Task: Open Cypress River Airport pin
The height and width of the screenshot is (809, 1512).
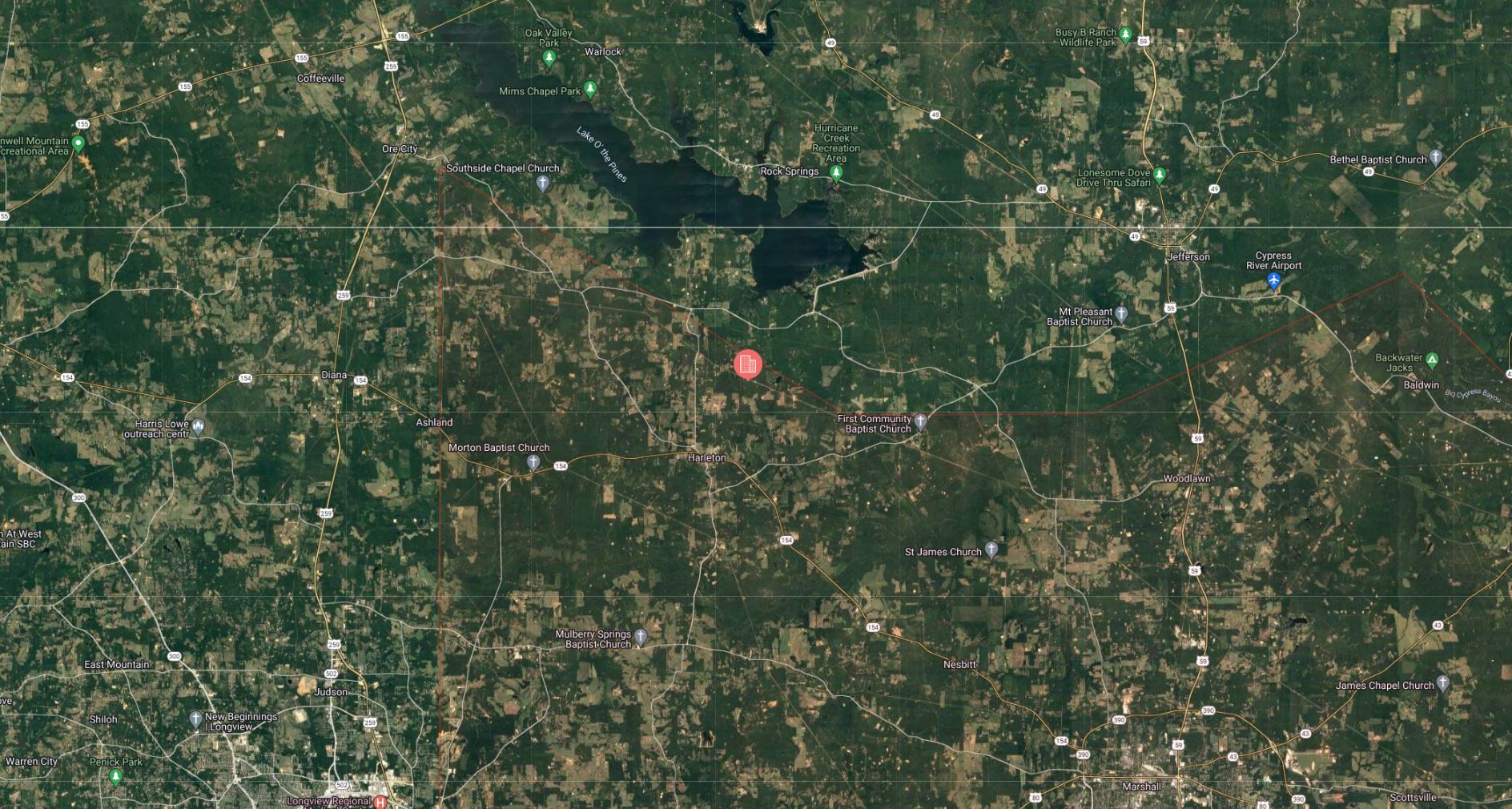Action: (1273, 280)
